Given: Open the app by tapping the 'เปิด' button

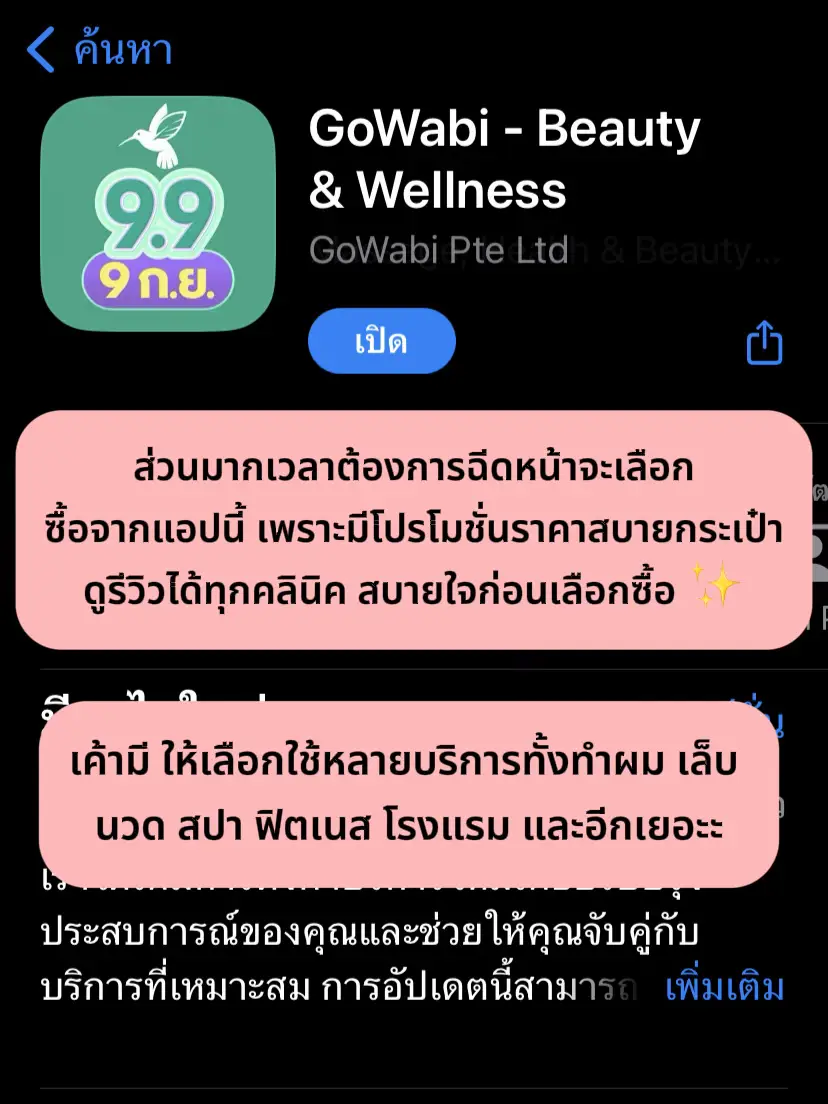Looking at the screenshot, I should coord(382,341).
